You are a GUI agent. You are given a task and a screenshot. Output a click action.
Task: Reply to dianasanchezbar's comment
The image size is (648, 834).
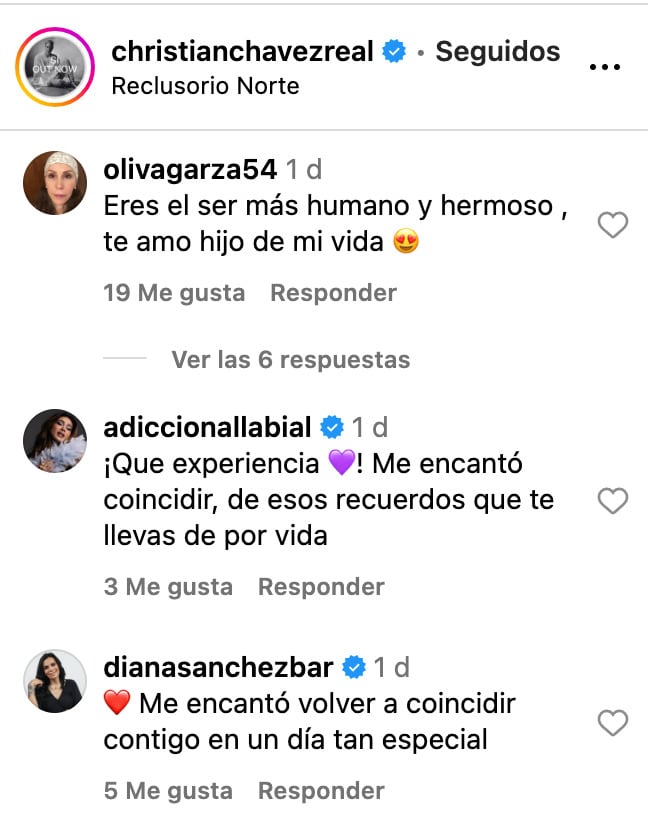point(321,791)
